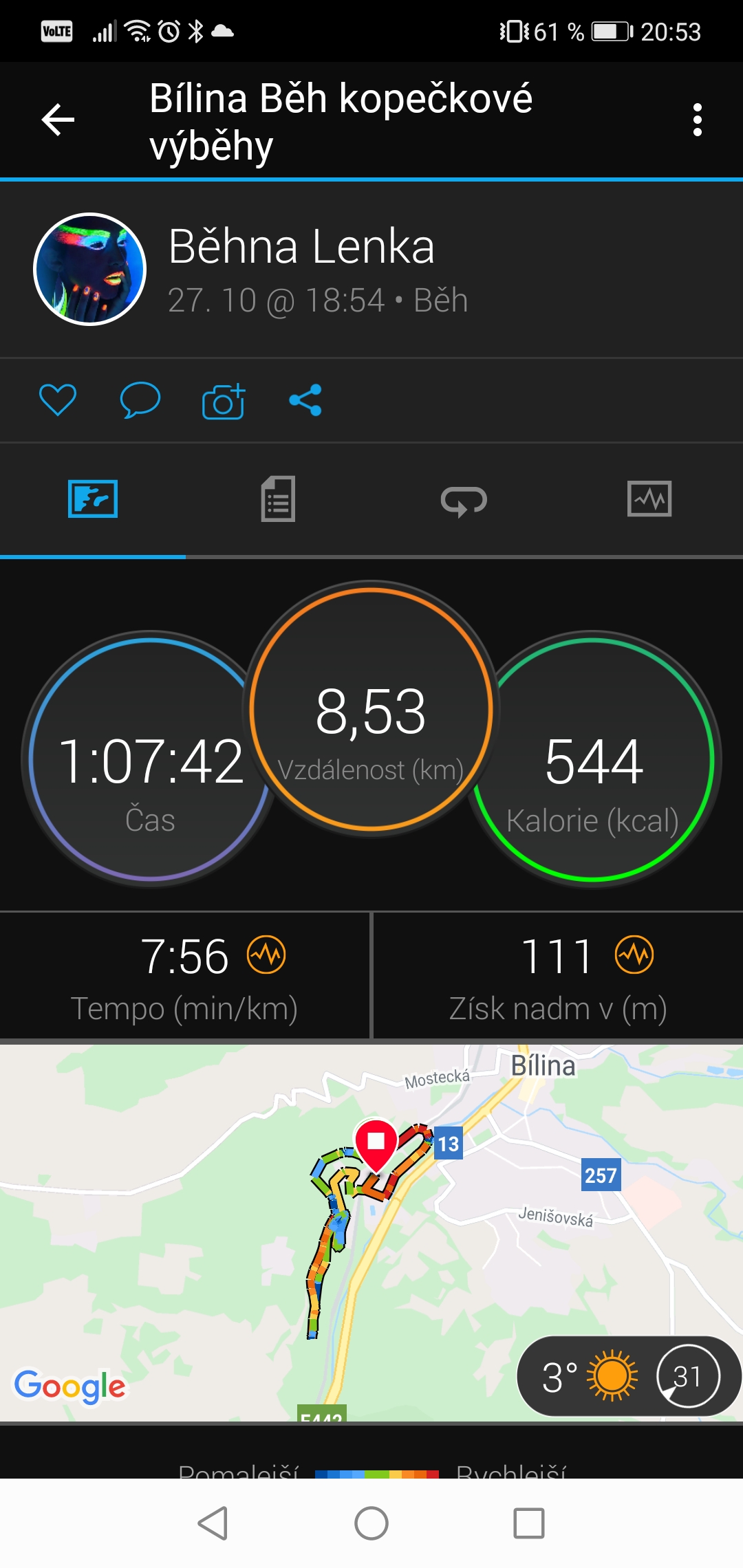Select the map overview tab
This screenshot has height=1568, width=743.
[x=93, y=499]
